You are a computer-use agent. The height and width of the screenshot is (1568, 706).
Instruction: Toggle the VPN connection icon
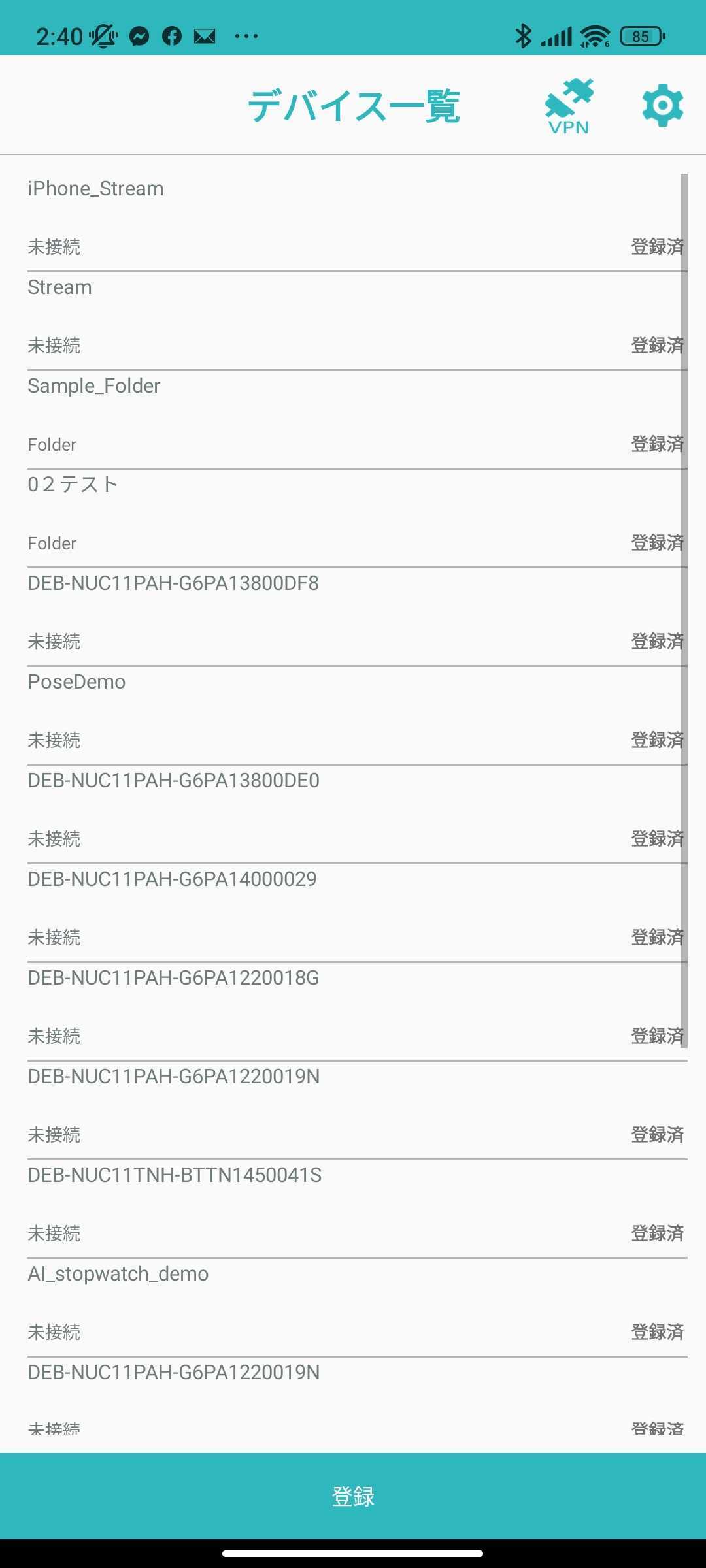(x=569, y=106)
